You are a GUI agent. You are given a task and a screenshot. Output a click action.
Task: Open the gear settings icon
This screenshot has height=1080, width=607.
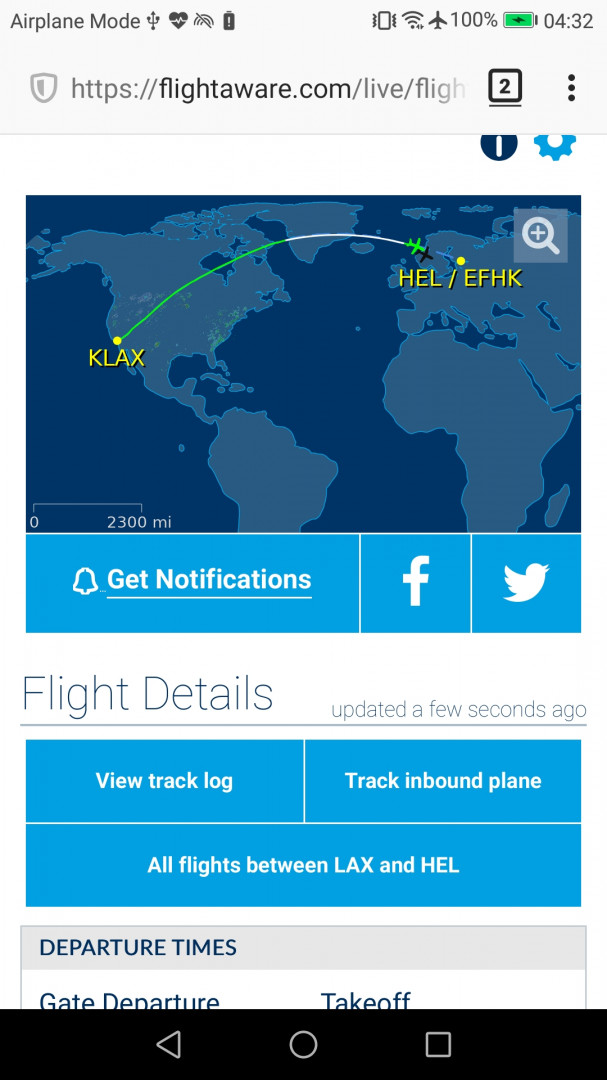[555, 146]
